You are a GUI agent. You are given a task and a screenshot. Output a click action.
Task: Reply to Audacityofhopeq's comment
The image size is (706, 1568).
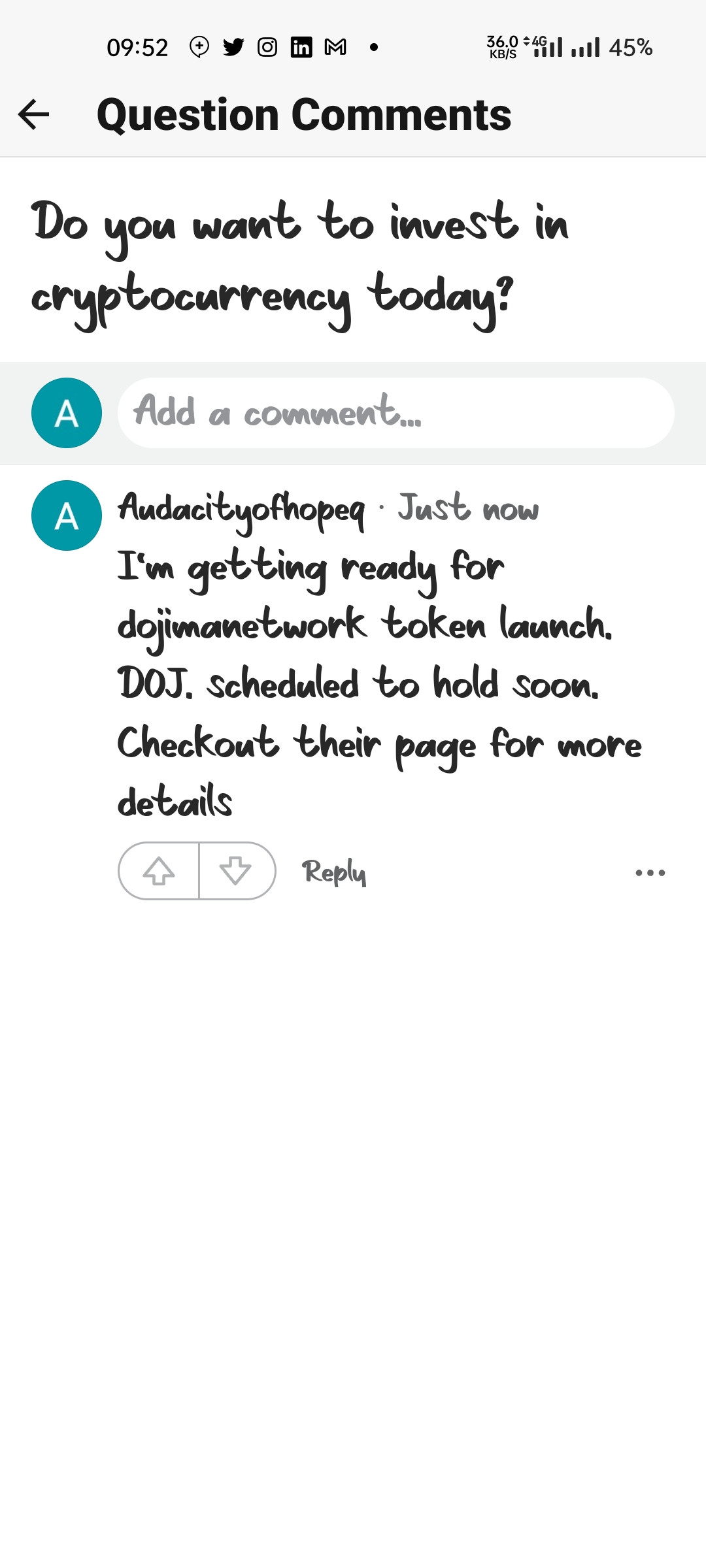[x=333, y=872]
